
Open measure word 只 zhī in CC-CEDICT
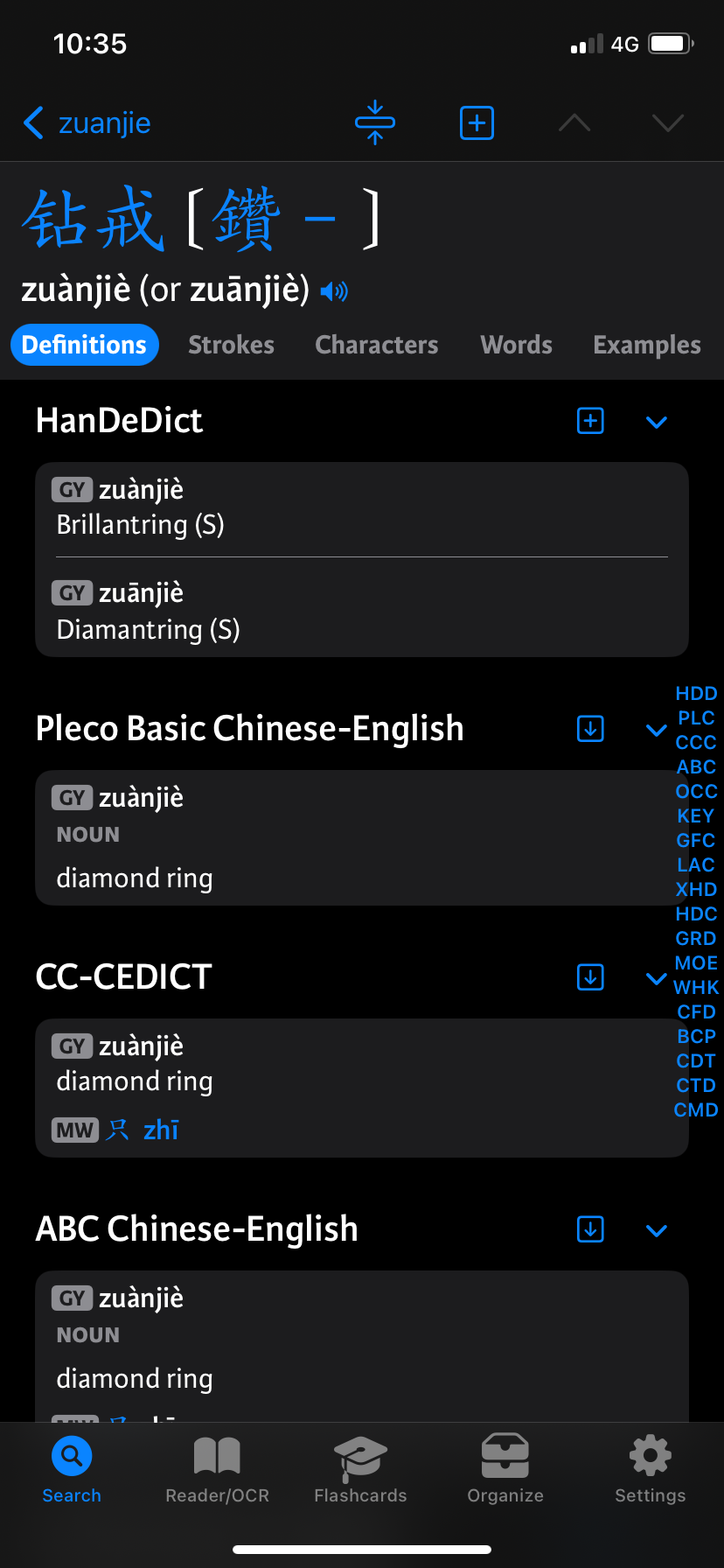tap(142, 1130)
